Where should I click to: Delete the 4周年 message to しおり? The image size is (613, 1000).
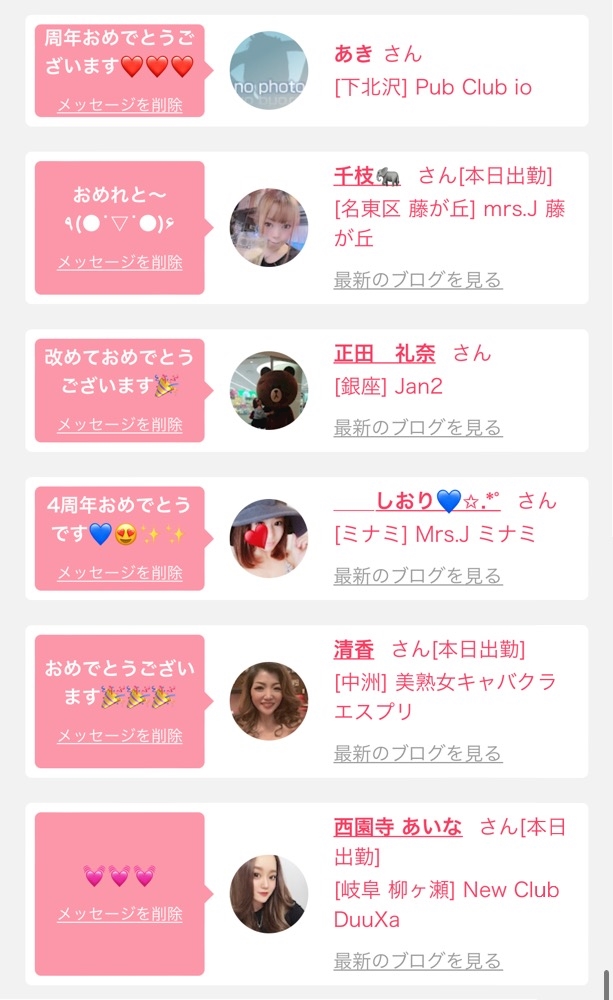coord(120,573)
